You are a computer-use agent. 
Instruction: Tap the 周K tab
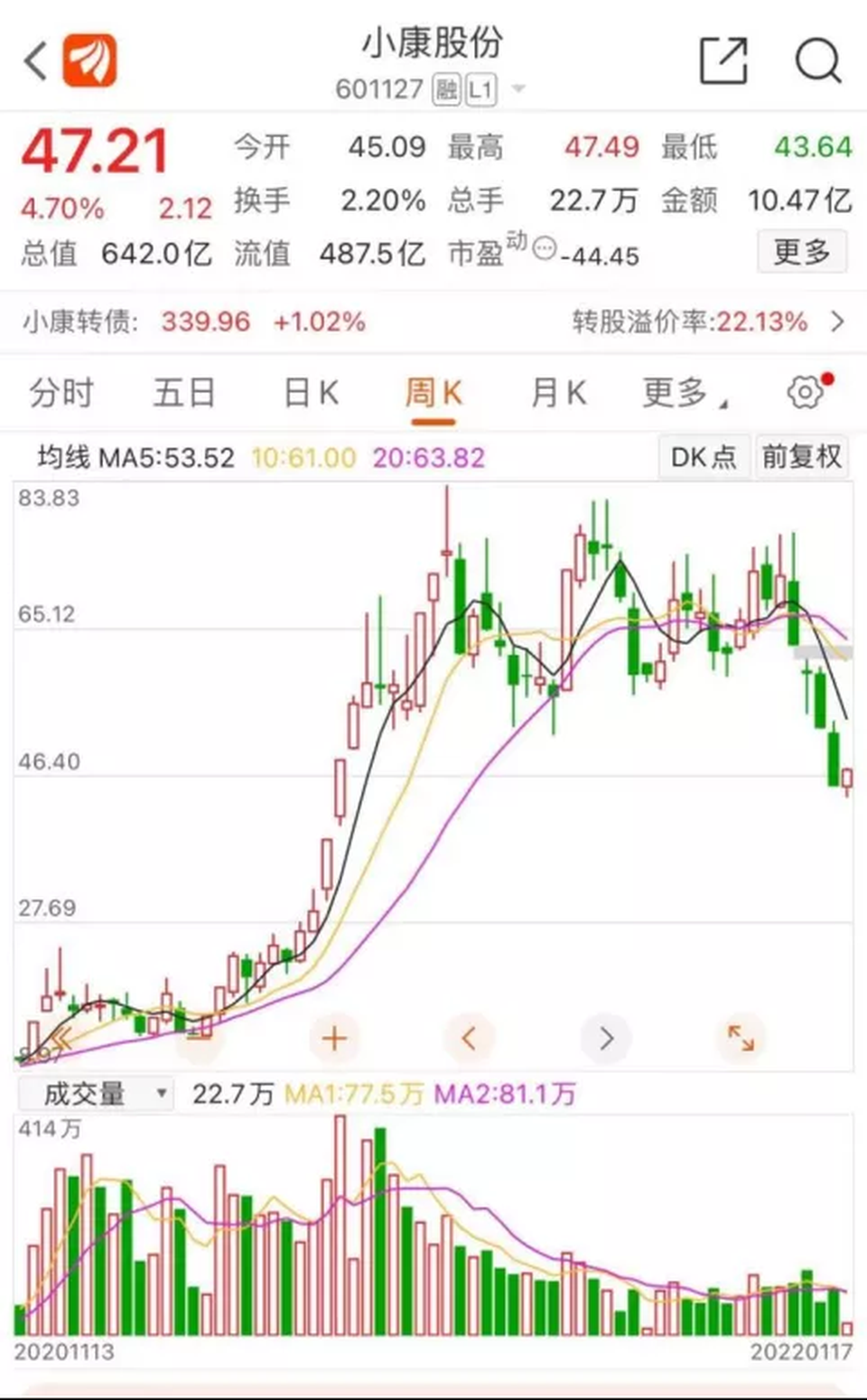tap(433, 393)
